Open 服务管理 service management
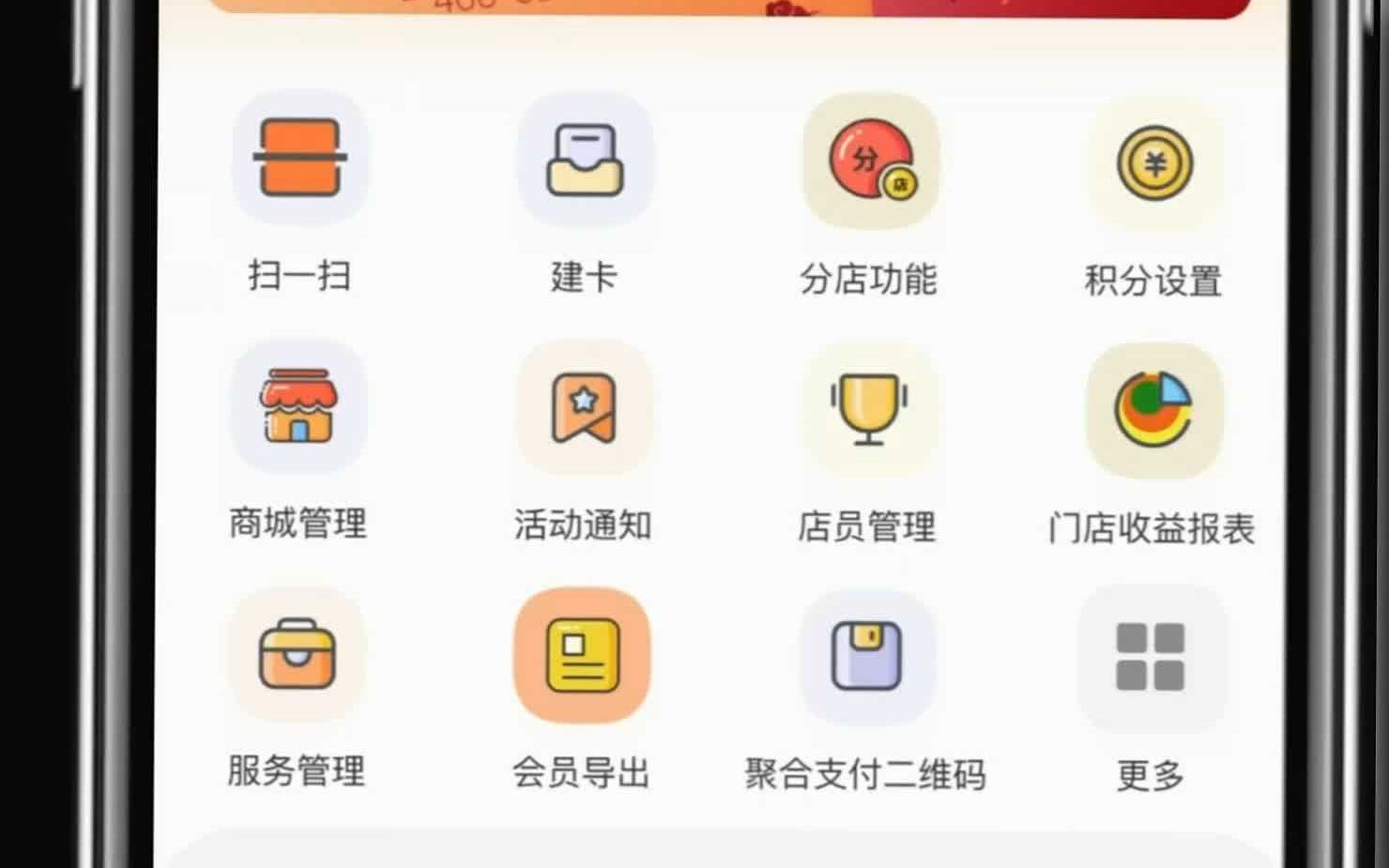 (x=297, y=654)
